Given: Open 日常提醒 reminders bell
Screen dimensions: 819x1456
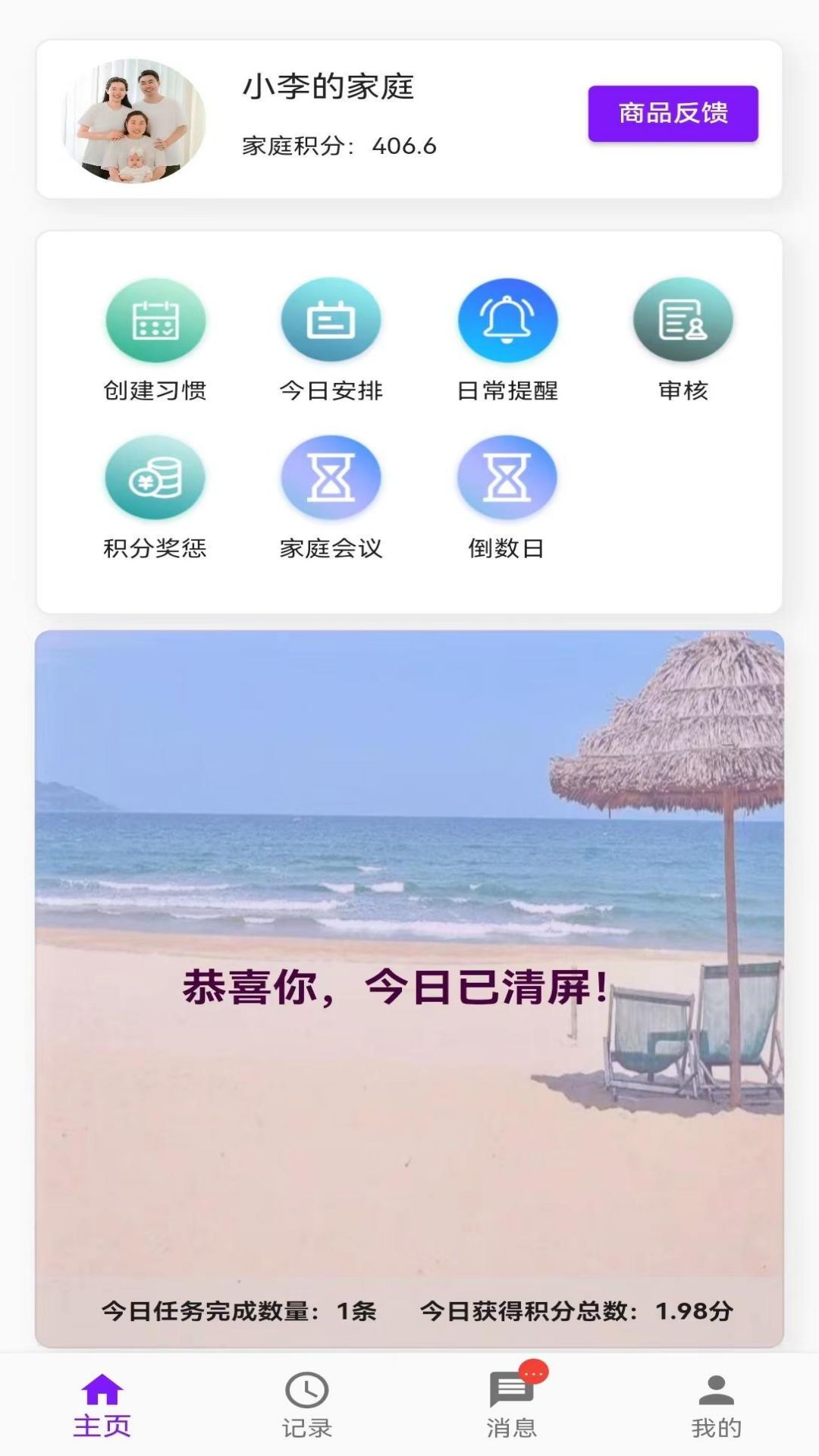Looking at the screenshot, I should click(507, 320).
